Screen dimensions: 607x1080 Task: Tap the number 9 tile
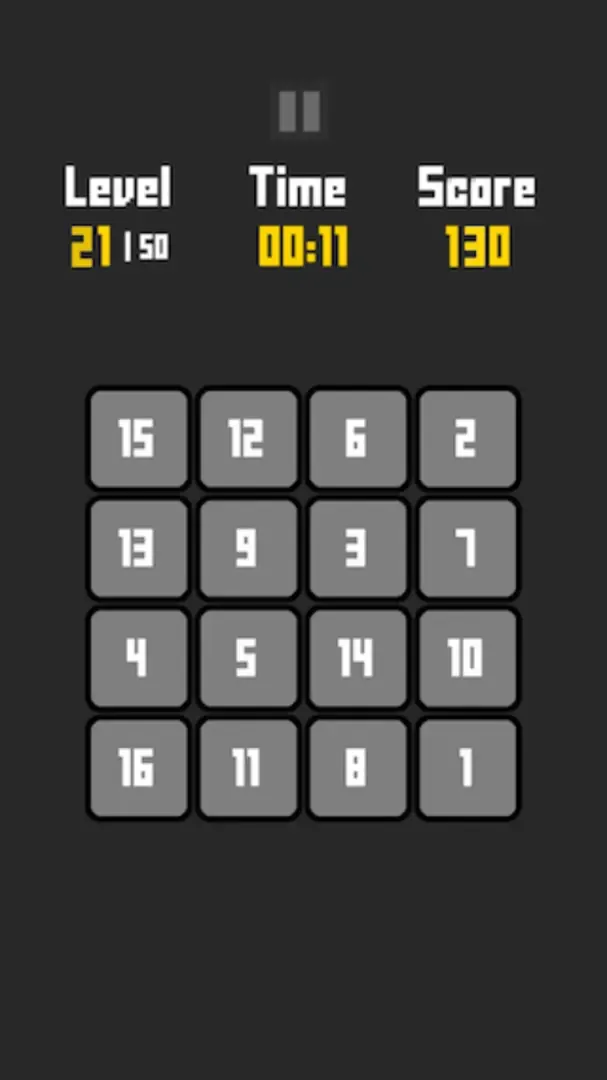coord(248,548)
